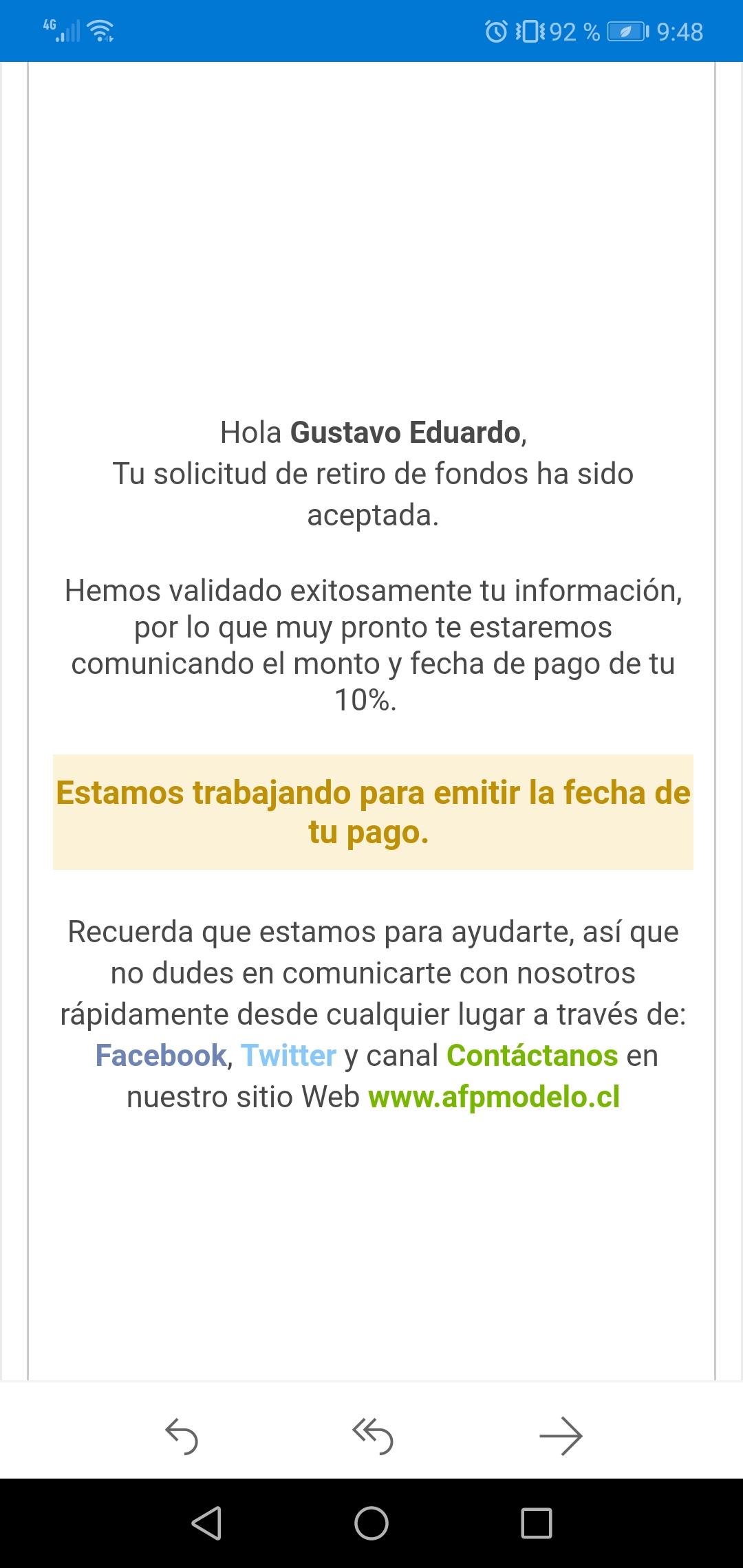Go back using system back button
The width and height of the screenshot is (743, 1568).
(206, 1523)
